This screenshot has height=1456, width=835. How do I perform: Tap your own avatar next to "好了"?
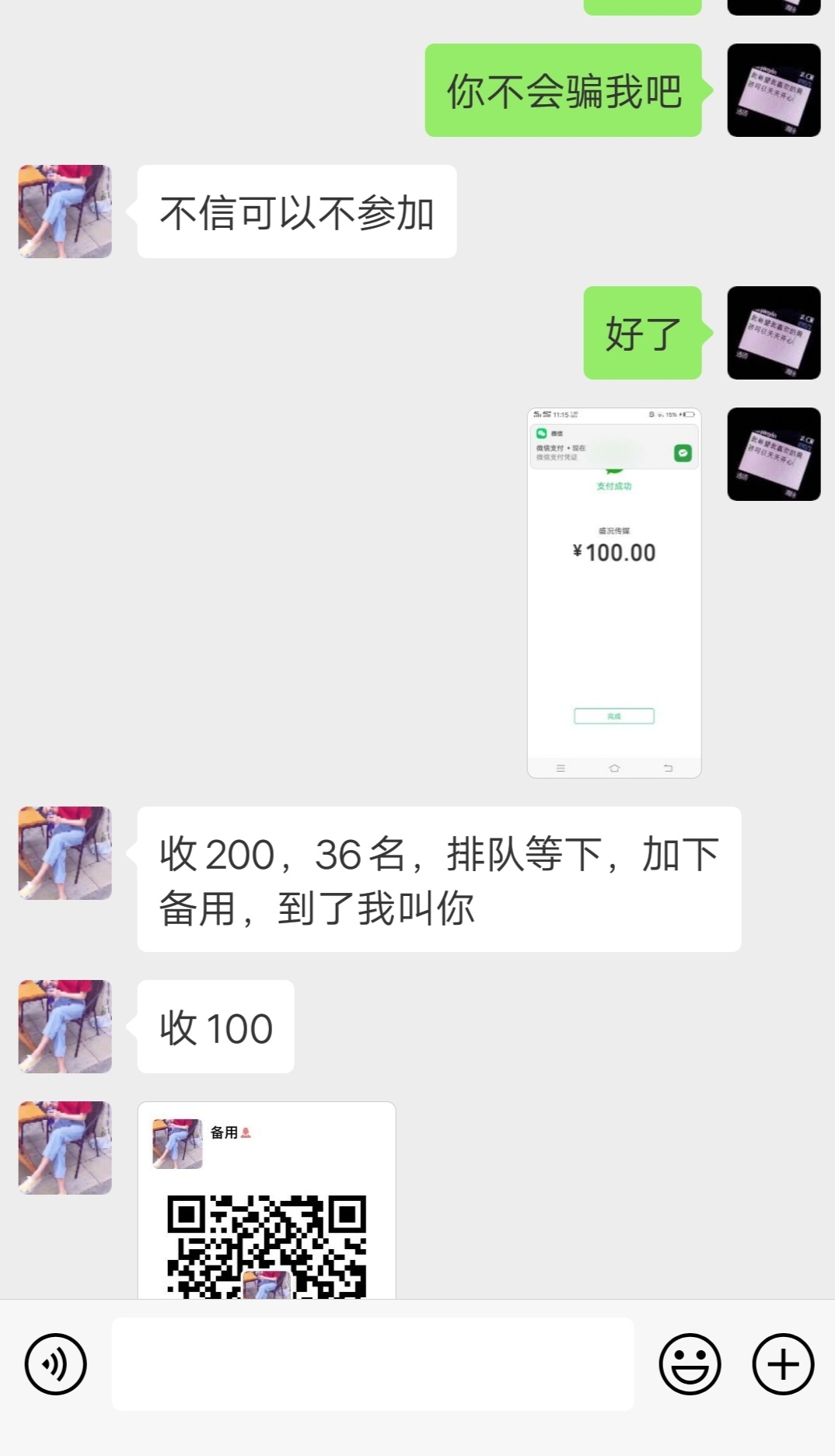coord(774,333)
